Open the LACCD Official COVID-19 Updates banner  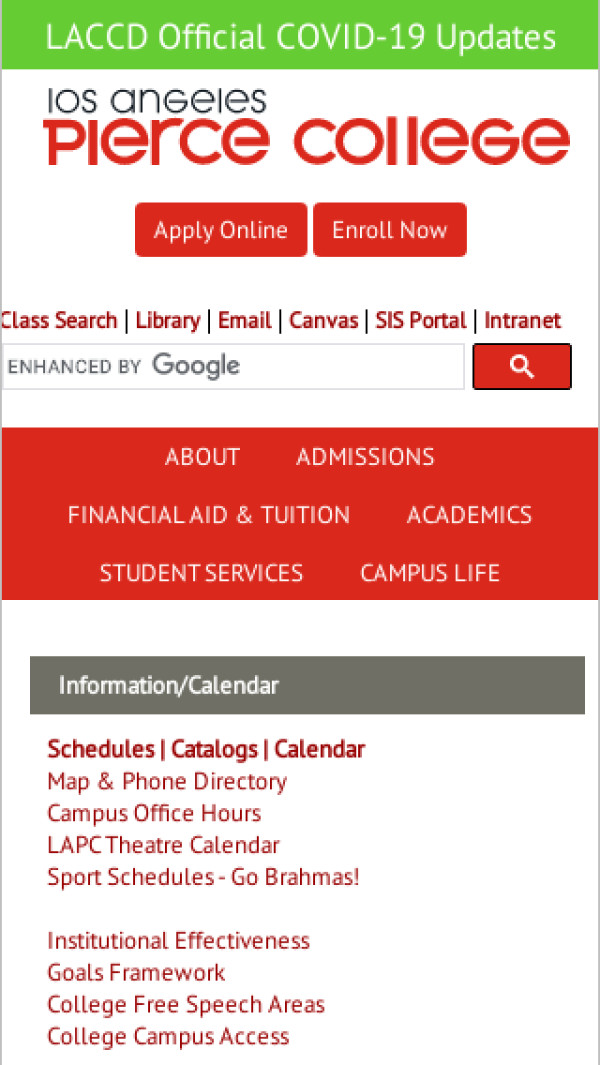tap(300, 37)
